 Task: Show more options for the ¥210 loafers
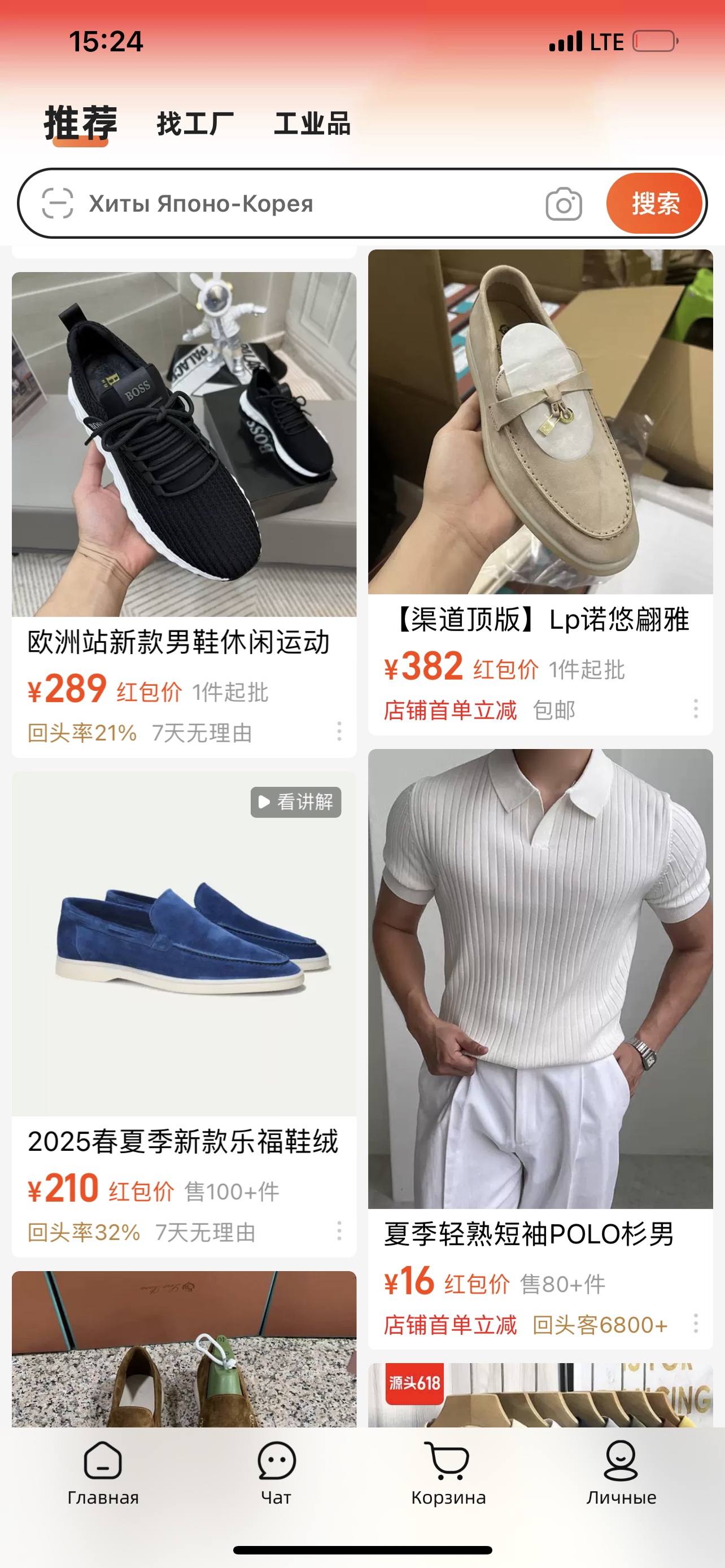(x=339, y=1231)
